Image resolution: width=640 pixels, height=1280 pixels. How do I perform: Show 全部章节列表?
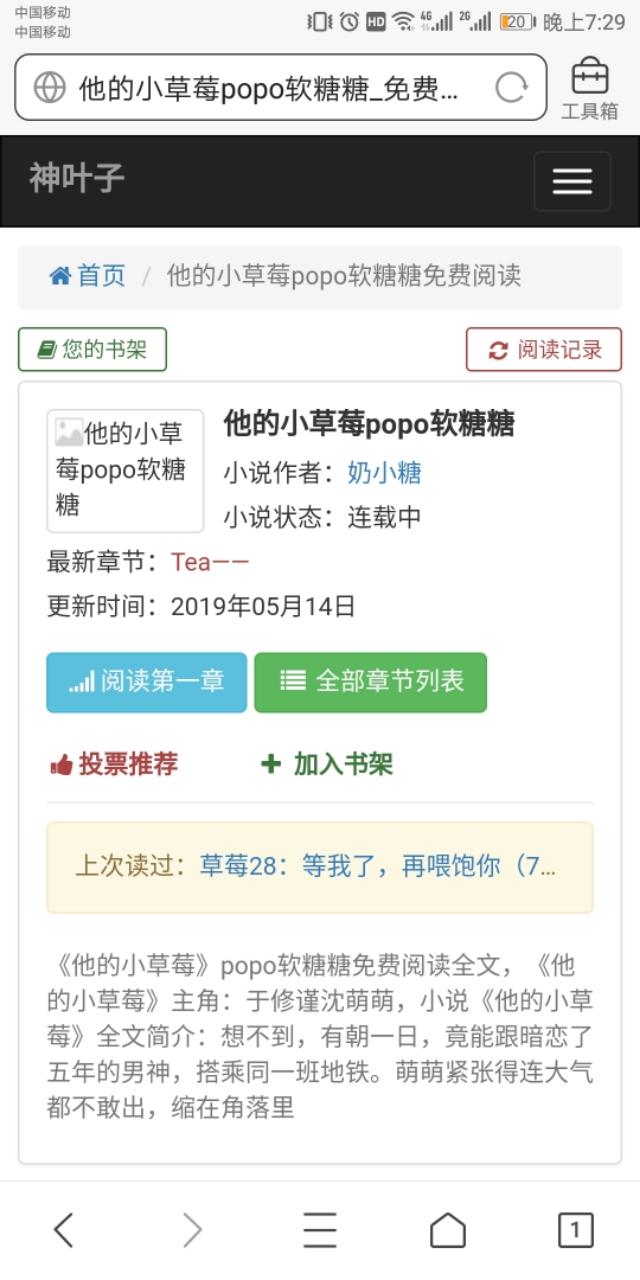click(x=370, y=682)
